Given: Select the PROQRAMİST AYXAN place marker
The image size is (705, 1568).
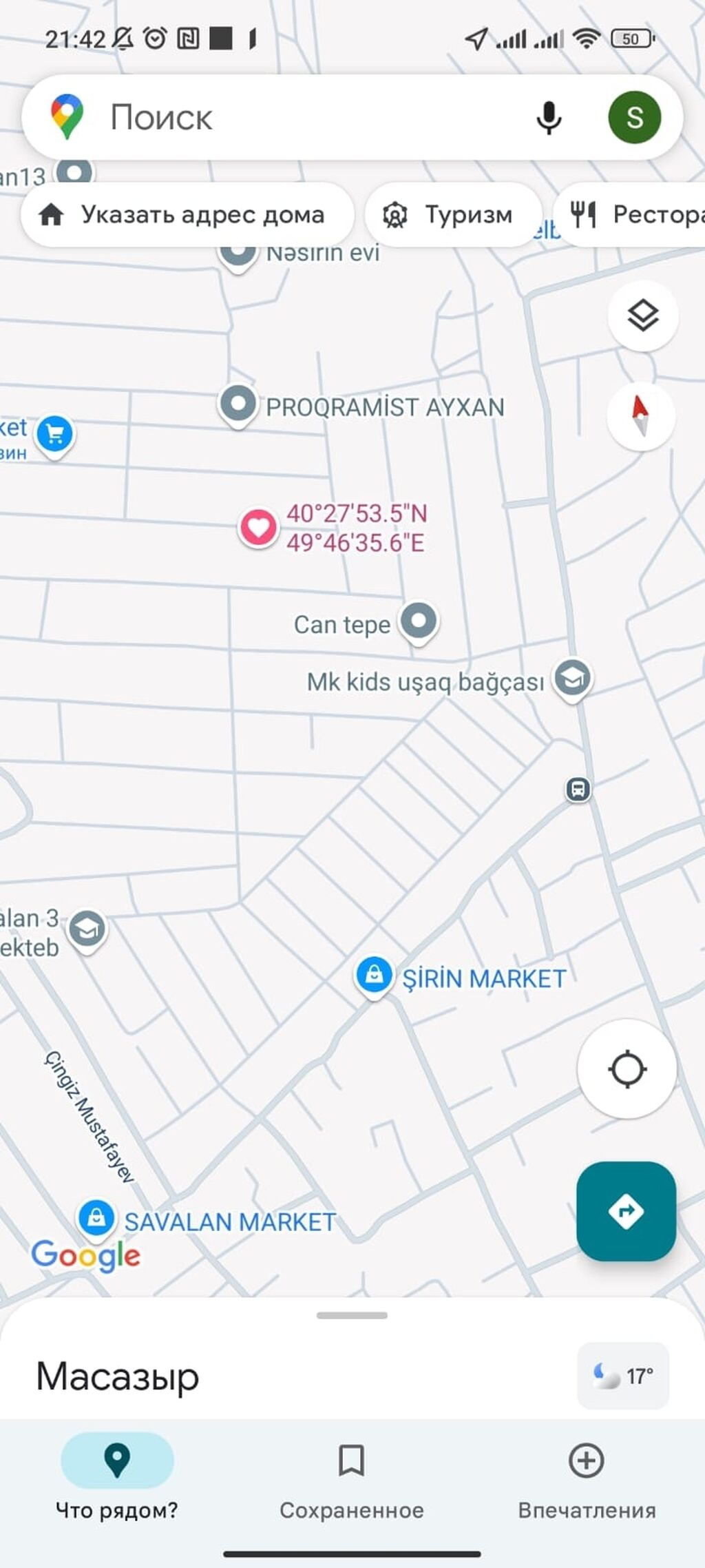Looking at the screenshot, I should pyautogui.click(x=238, y=404).
